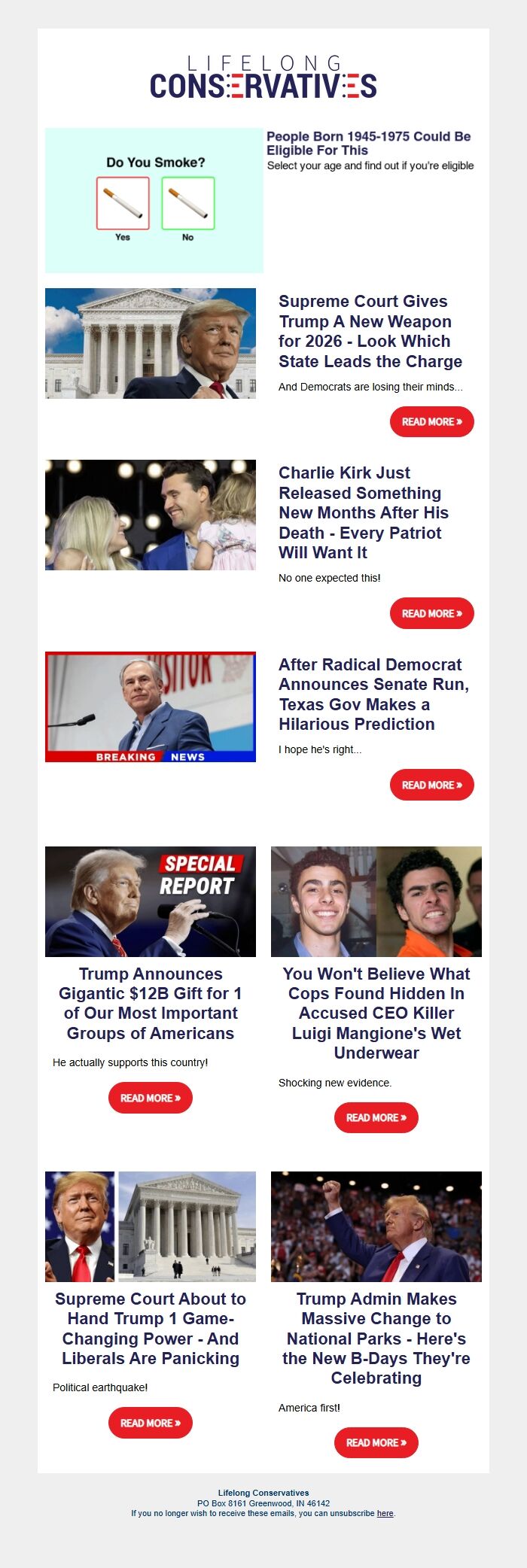527x1568 pixels.
Task: Read more about National Parks change
Action: (376, 1443)
